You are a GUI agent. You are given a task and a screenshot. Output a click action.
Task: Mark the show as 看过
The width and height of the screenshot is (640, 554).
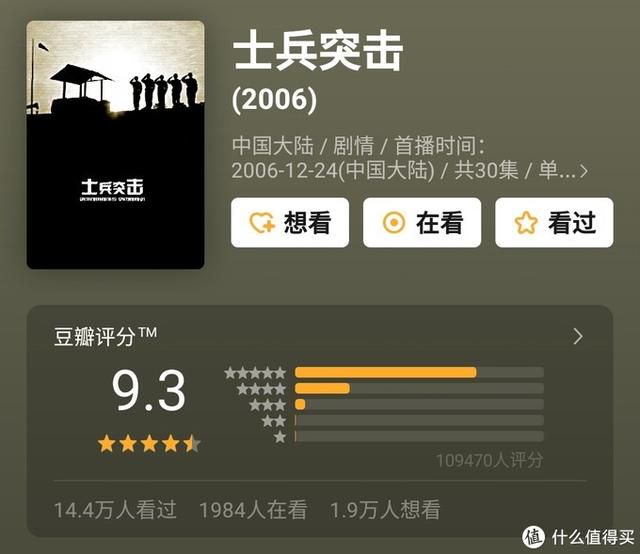pyautogui.click(x=553, y=223)
